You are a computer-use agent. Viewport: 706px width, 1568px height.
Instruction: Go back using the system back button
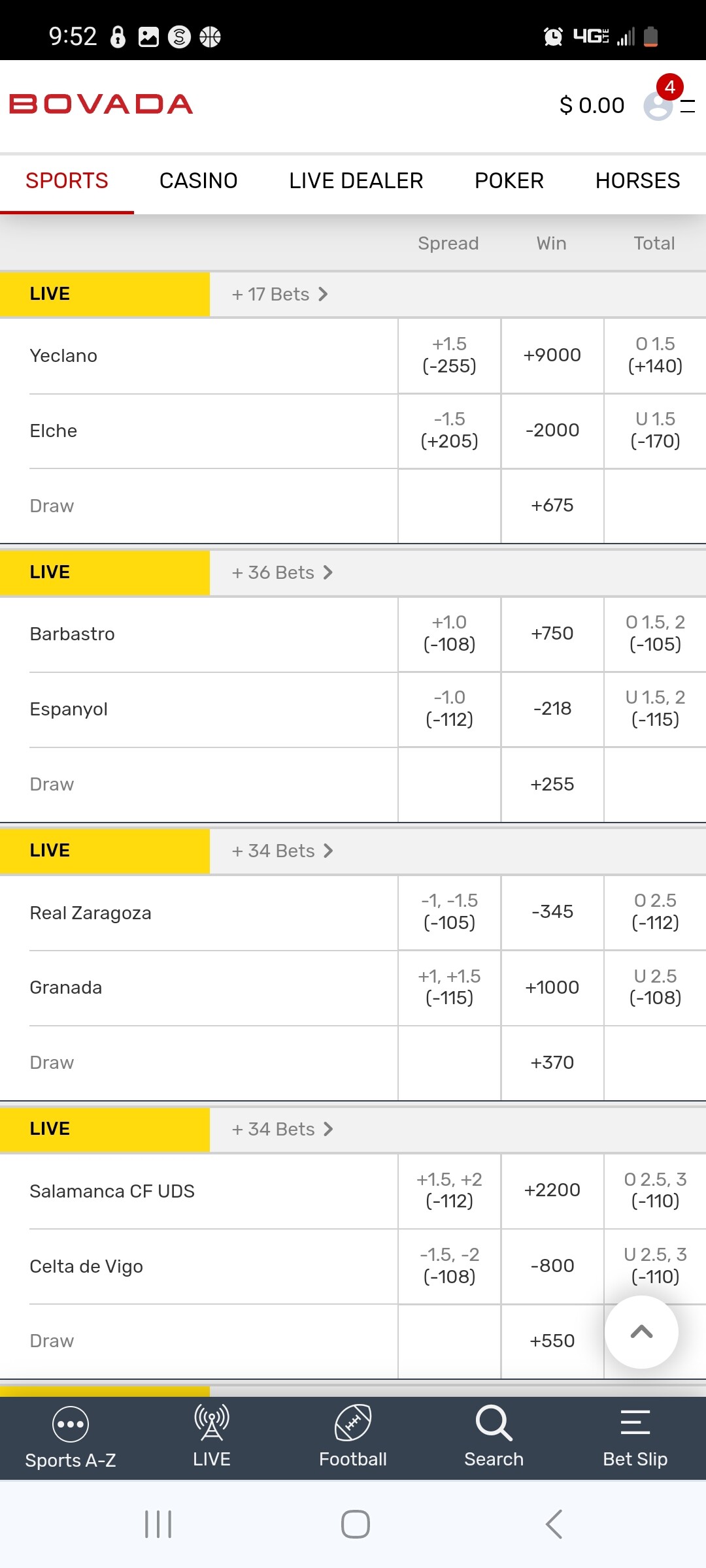click(x=554, y=1524)
